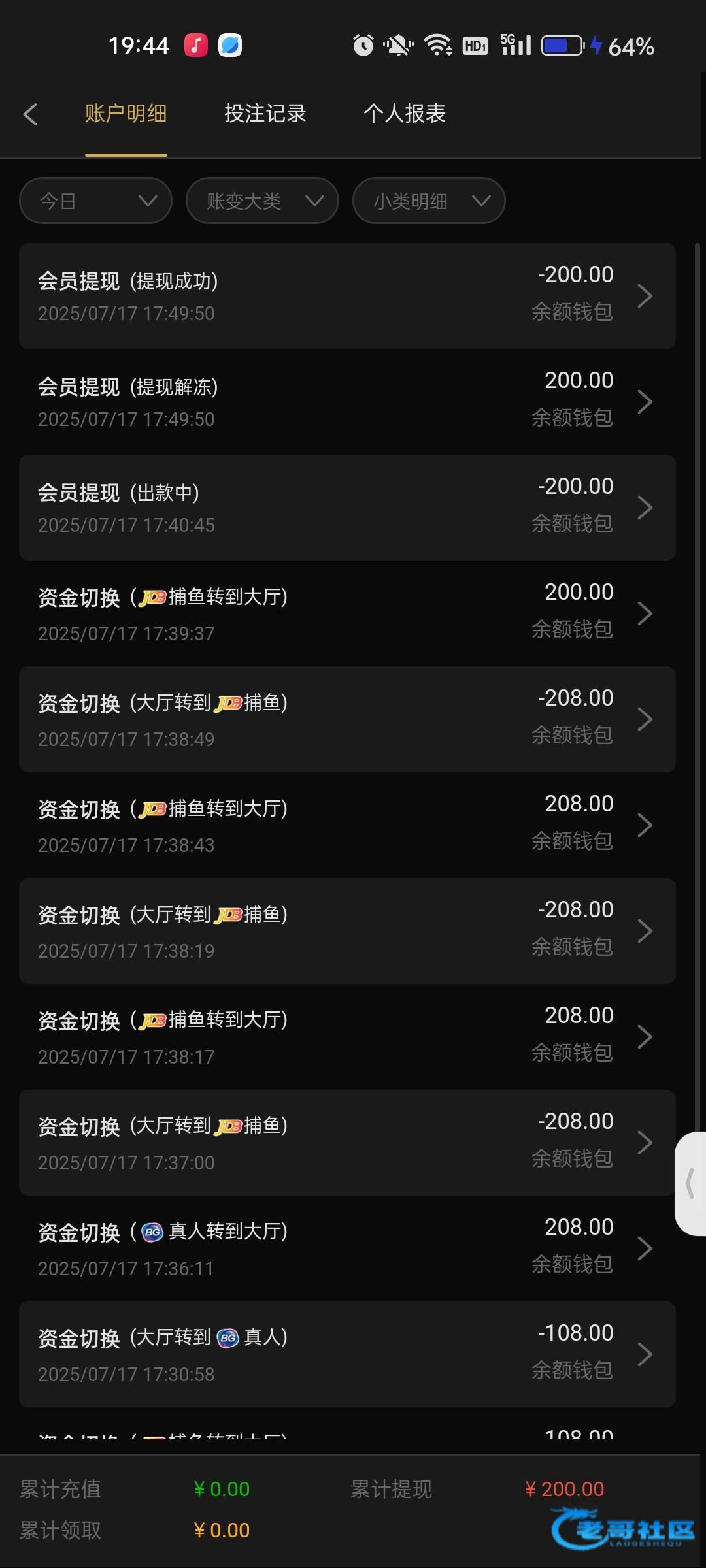The image size is (706, 1568).
Task: Open the 真人转到大厅 transfer at 17:36:11
Action: point(346,1249)
